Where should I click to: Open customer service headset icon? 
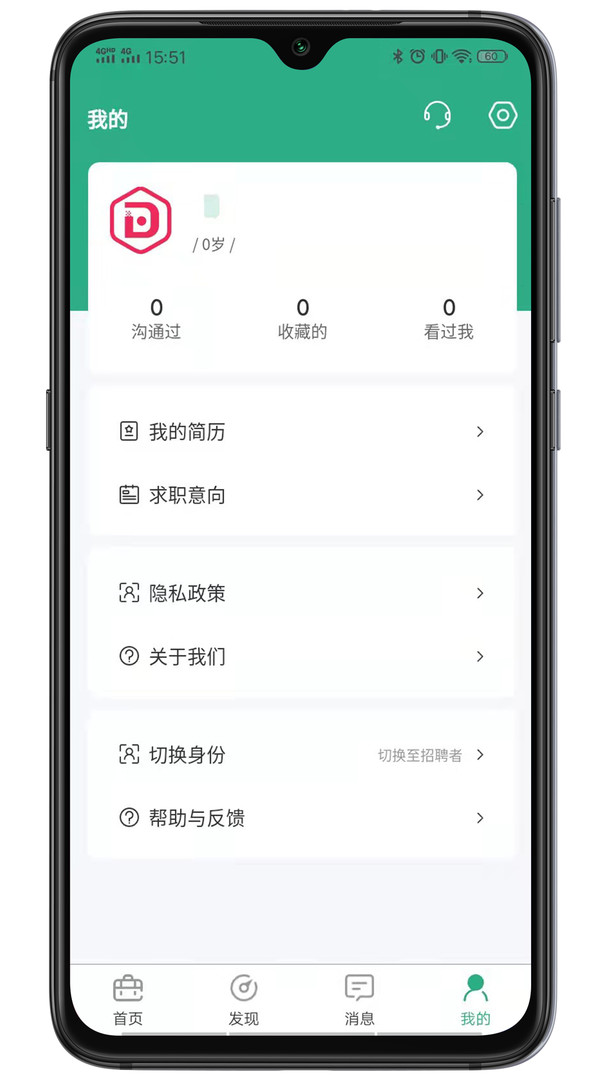437,115
